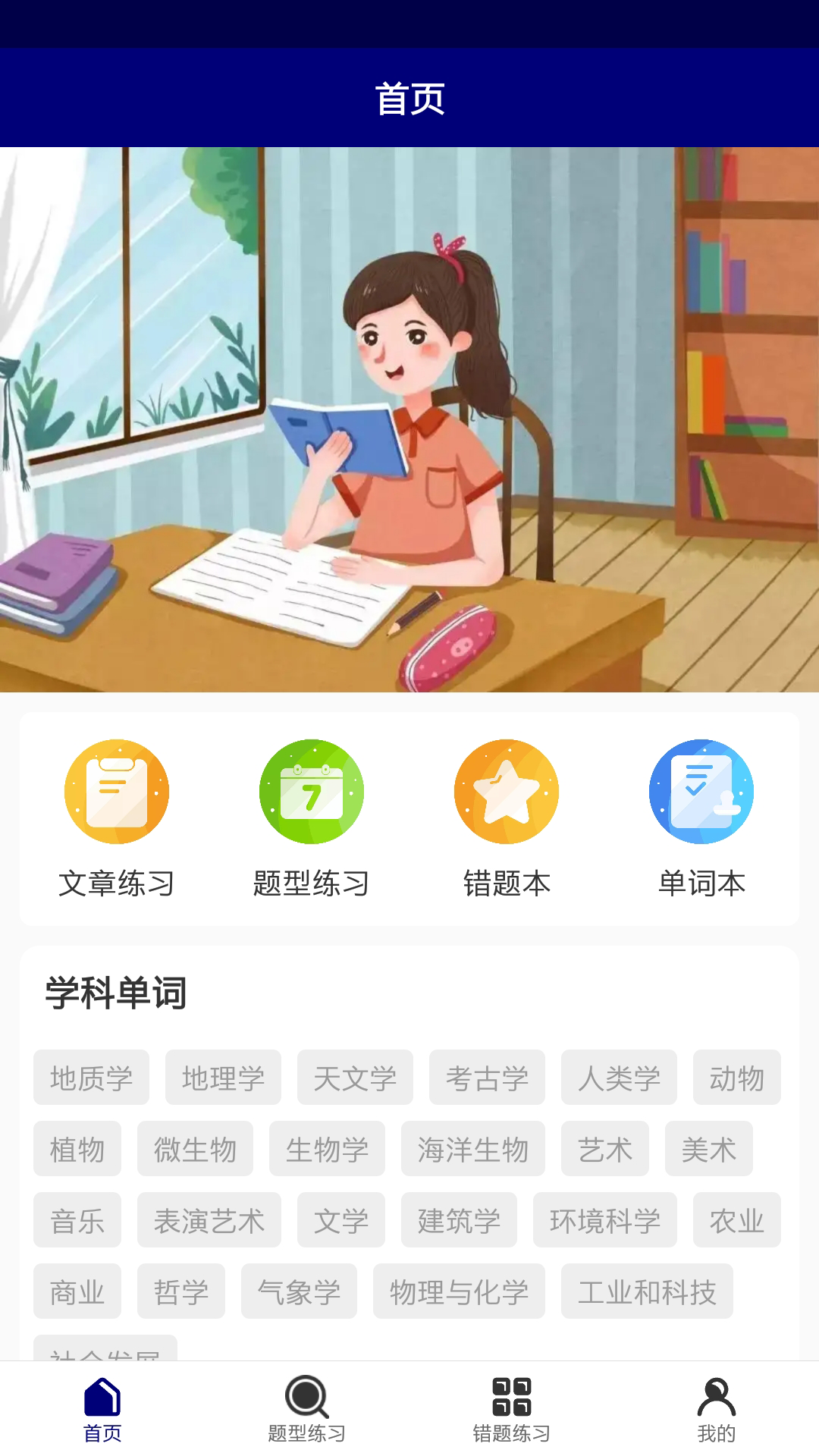Choose the 海洋生物 chip
819x1456 pixels.
(x=472, y=1149)
